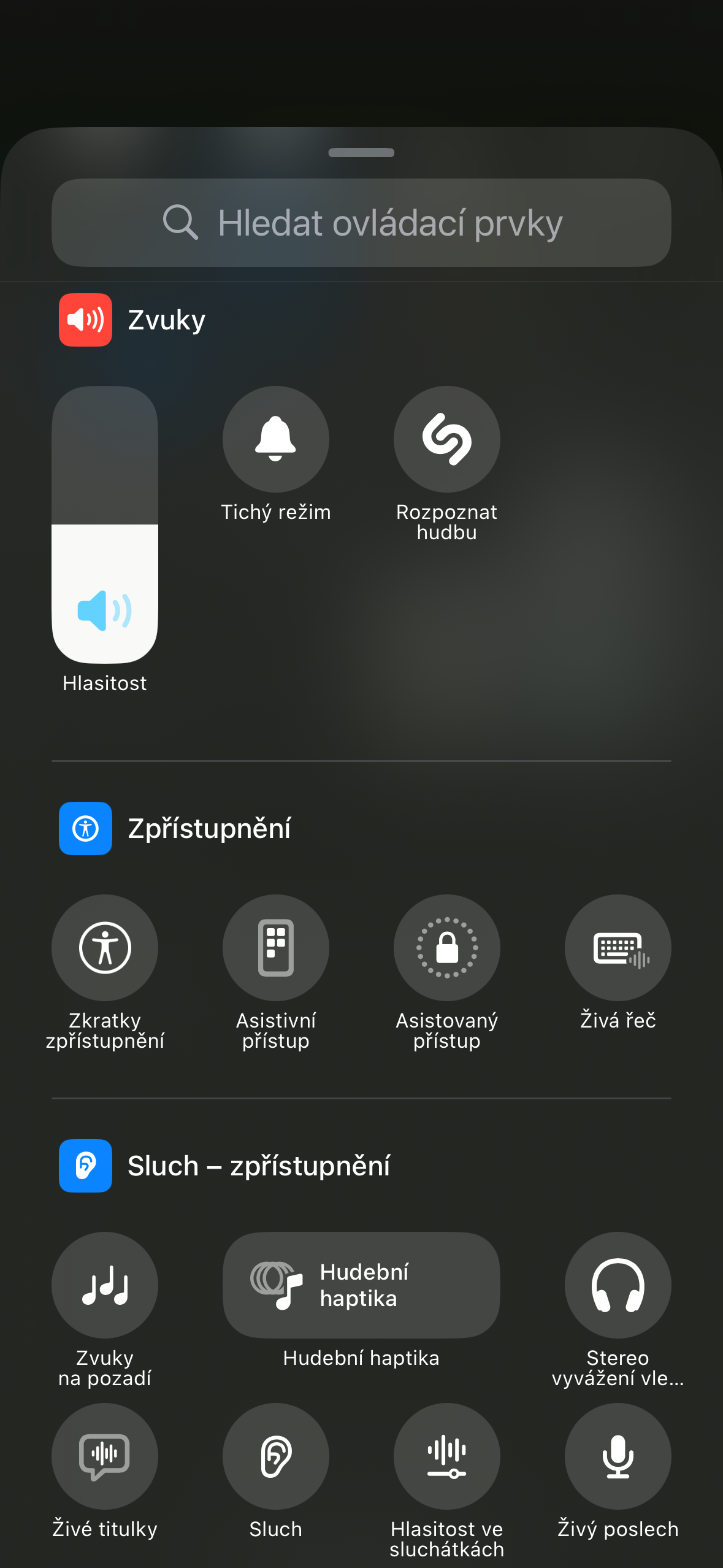The image size is (723, 1568).
Task: Tap the Sluch – zpřístupnění section icon
Action: click(x=85, y=1166)
